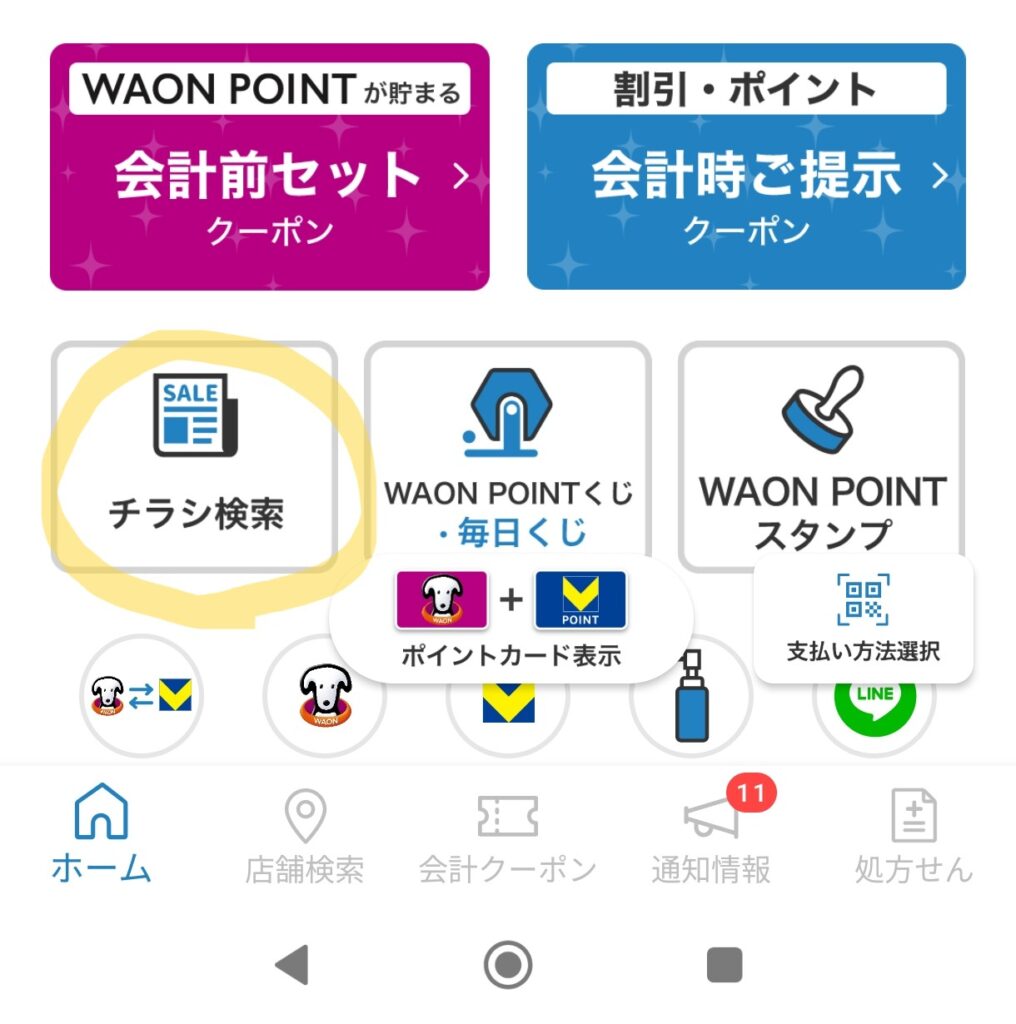Open the 会計前セット coupon banner
The width and height of the screenshot is (1016, 1024).
pyautogui.click(x=269, y=167)
